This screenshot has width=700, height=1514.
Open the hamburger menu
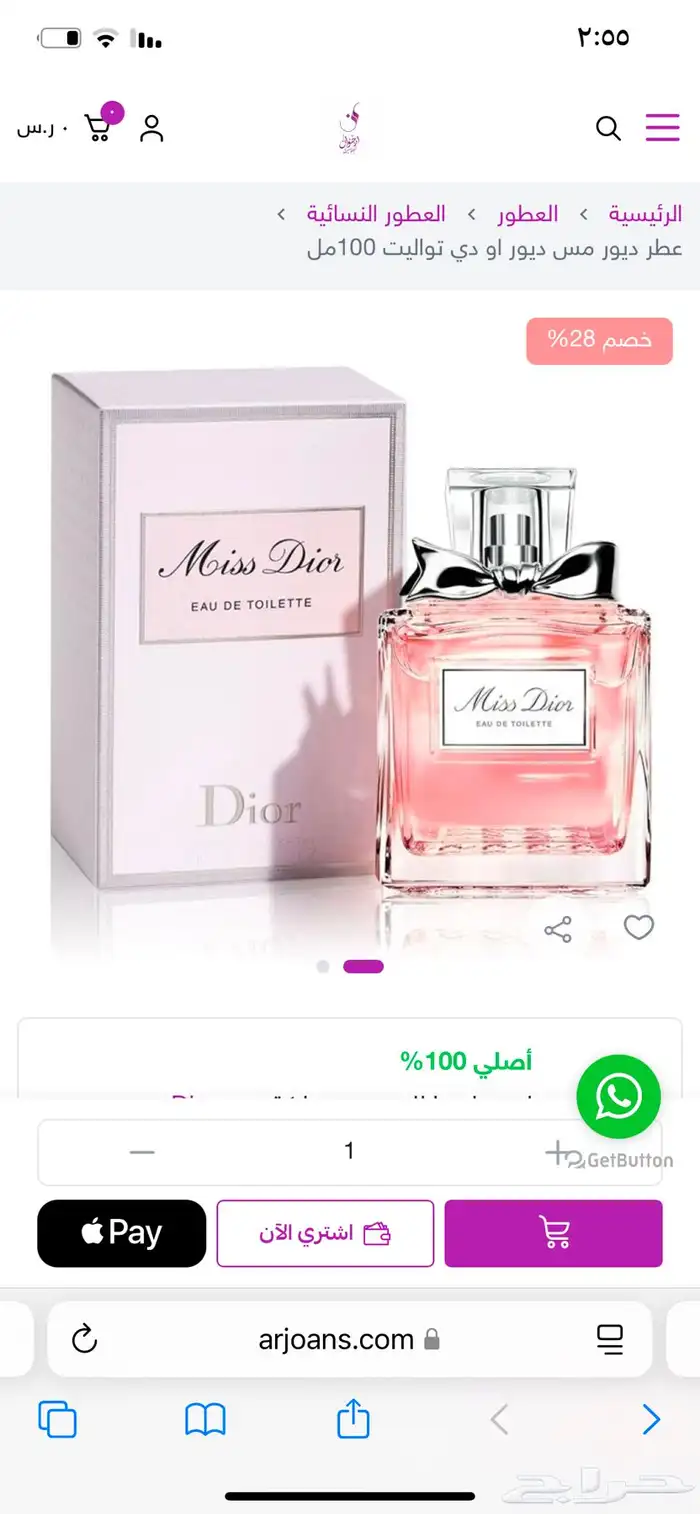click(x=662, y=127)
